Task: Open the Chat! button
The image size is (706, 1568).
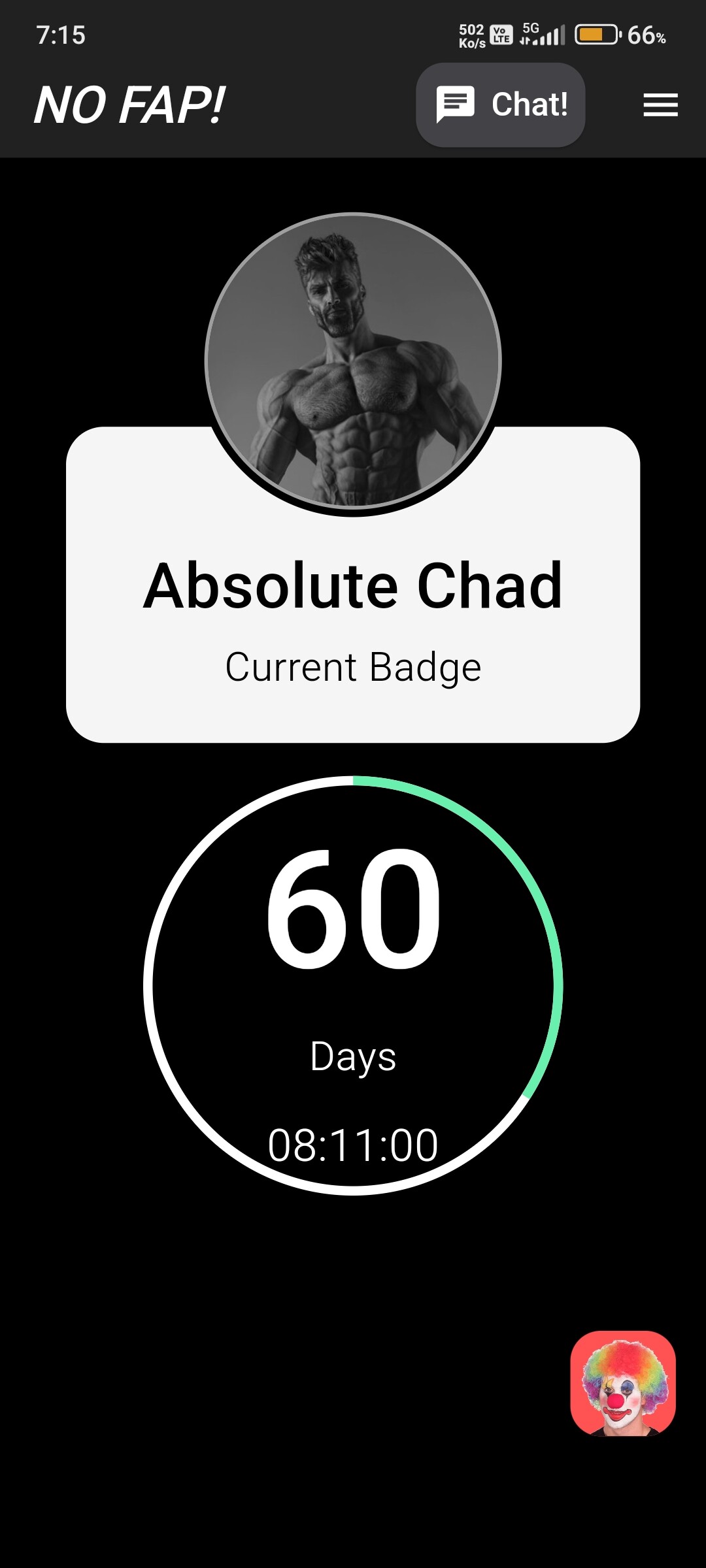Action: tap(500, 105)
